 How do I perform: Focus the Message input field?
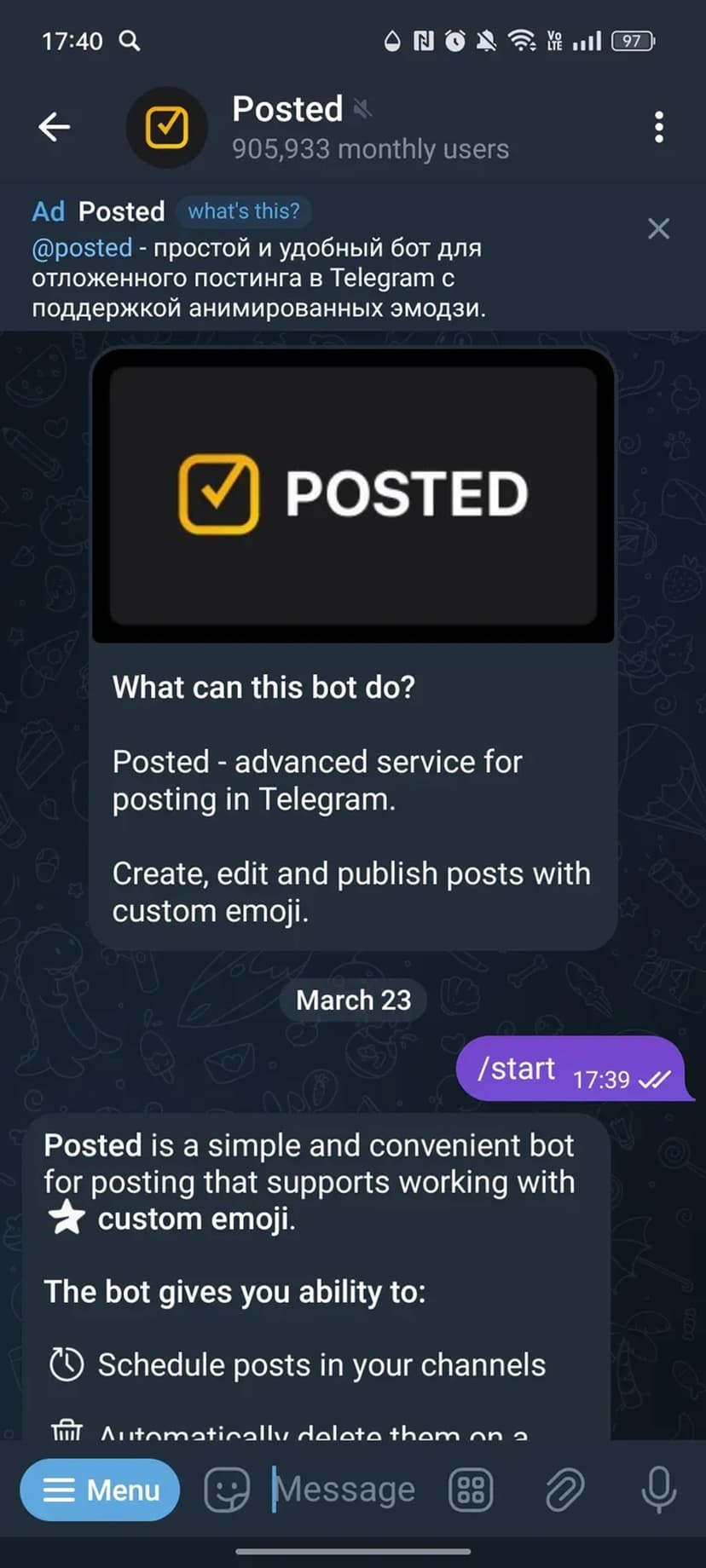(350, 1490)
